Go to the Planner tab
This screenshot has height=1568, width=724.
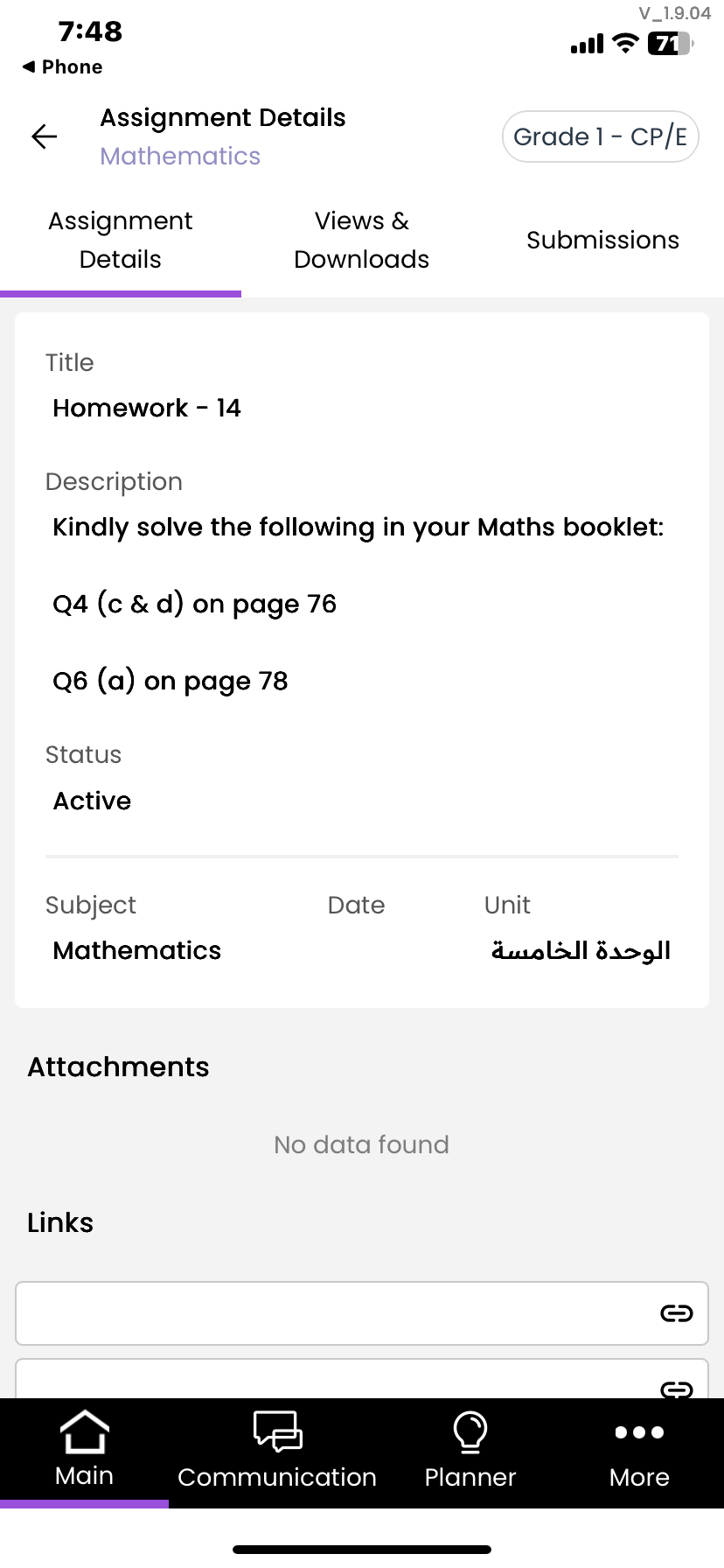coord(470,1450)
